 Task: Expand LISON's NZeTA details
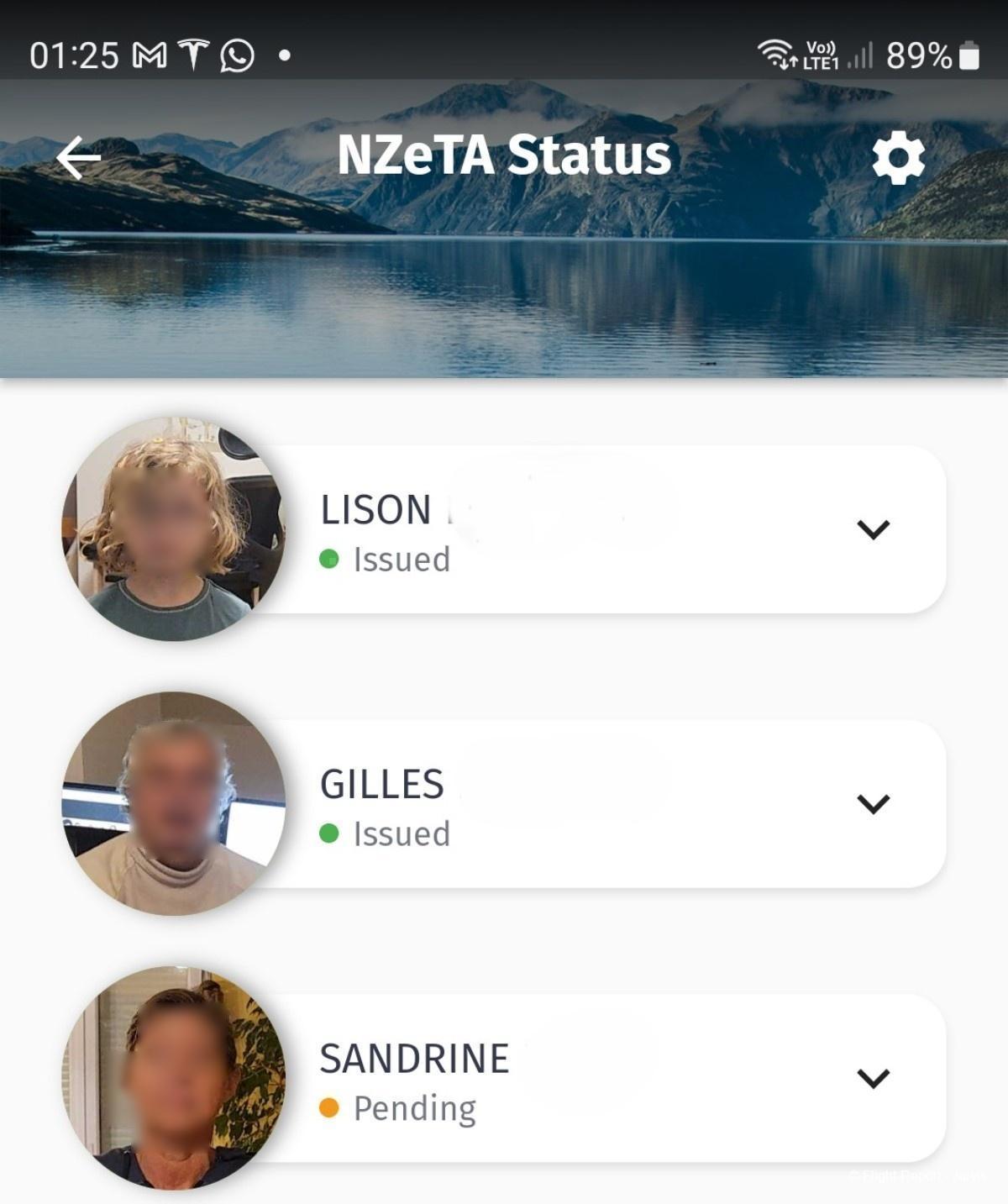873,529
